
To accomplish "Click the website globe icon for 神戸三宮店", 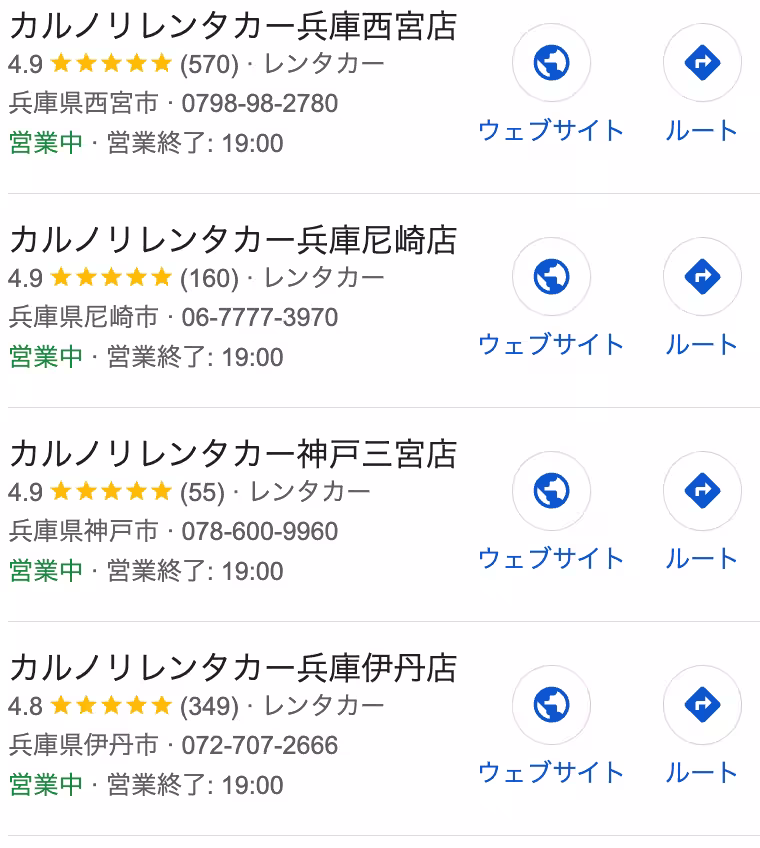I will point(551,491).
